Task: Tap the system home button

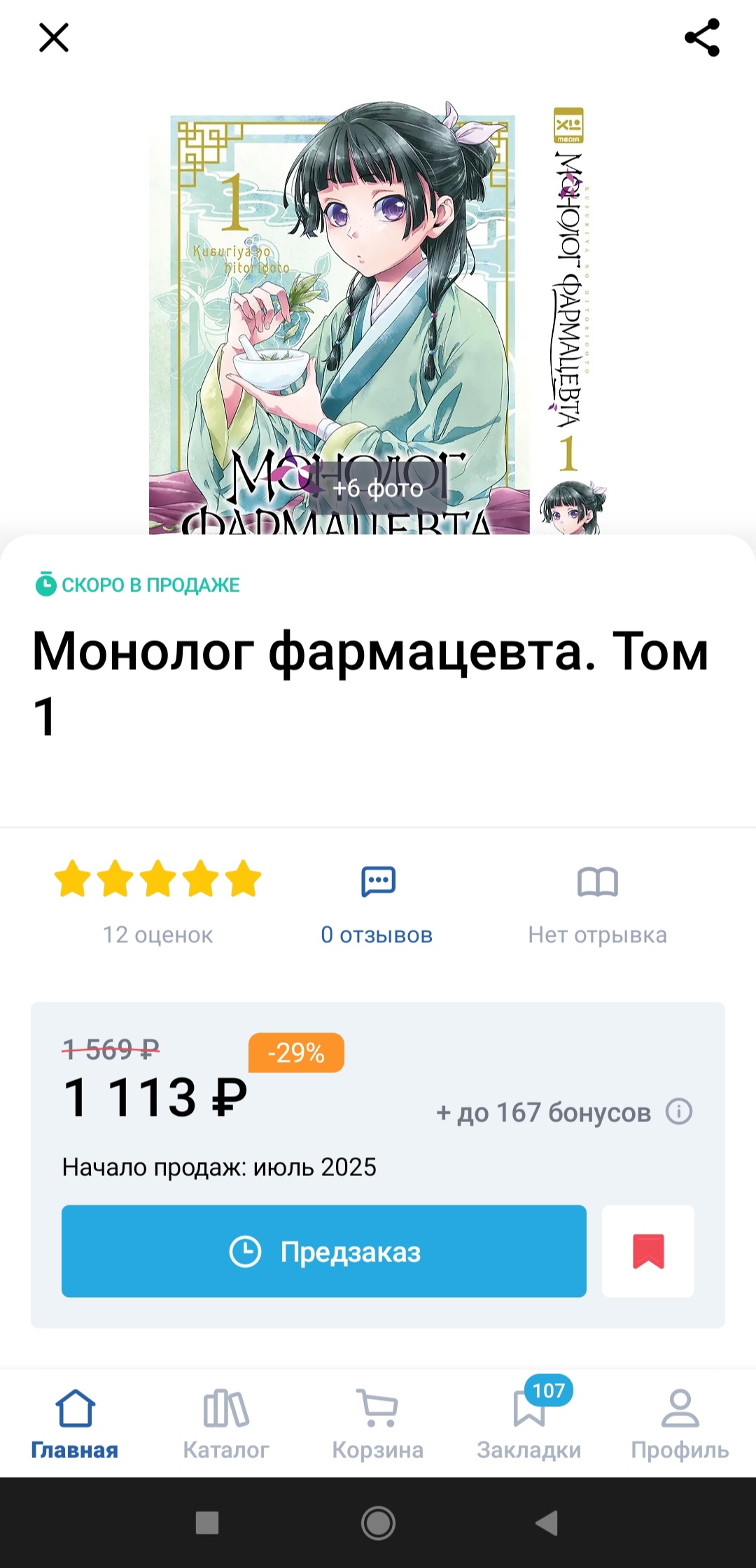Action: (x=378, y=1522)
